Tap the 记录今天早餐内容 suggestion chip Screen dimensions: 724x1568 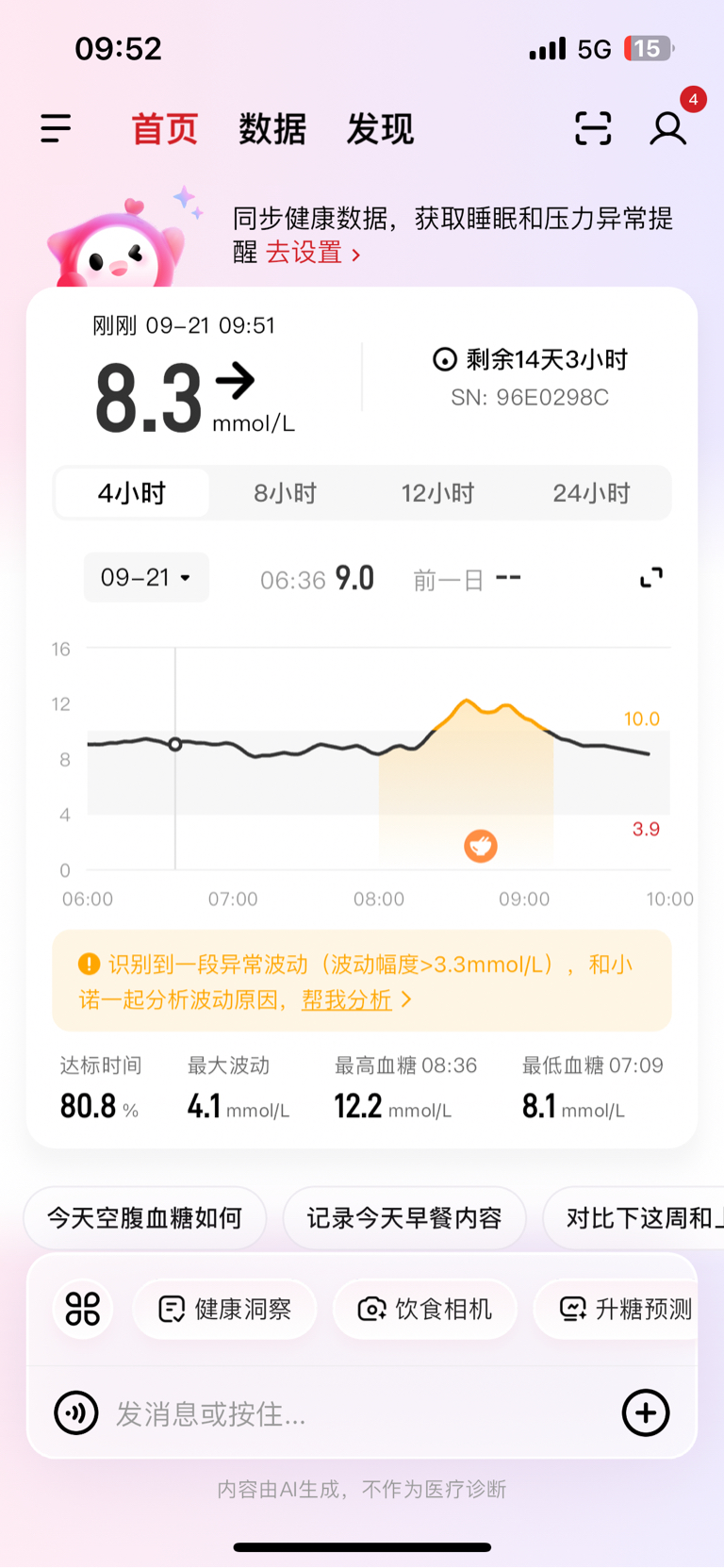click(404, 1218)
